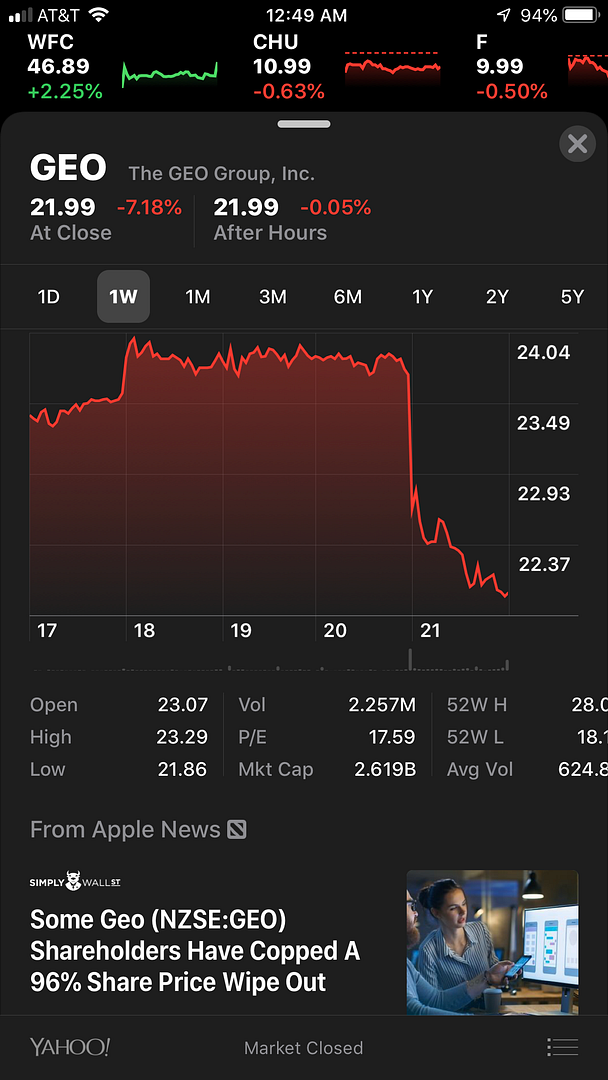View the 1Y price chart
This screenshot has height=1080, width=608.
423,297
